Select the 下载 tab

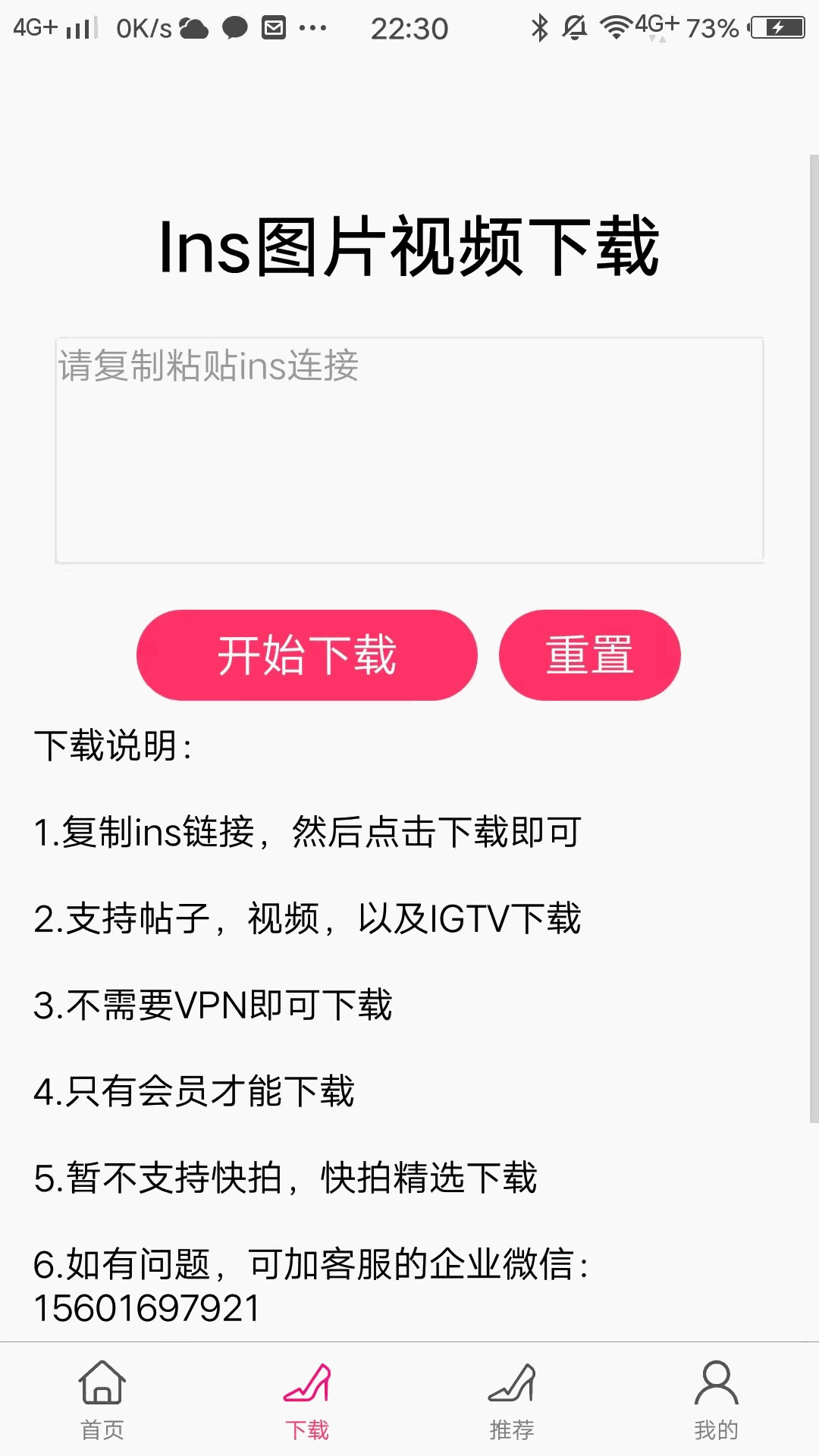click(x=307, y=1400)
